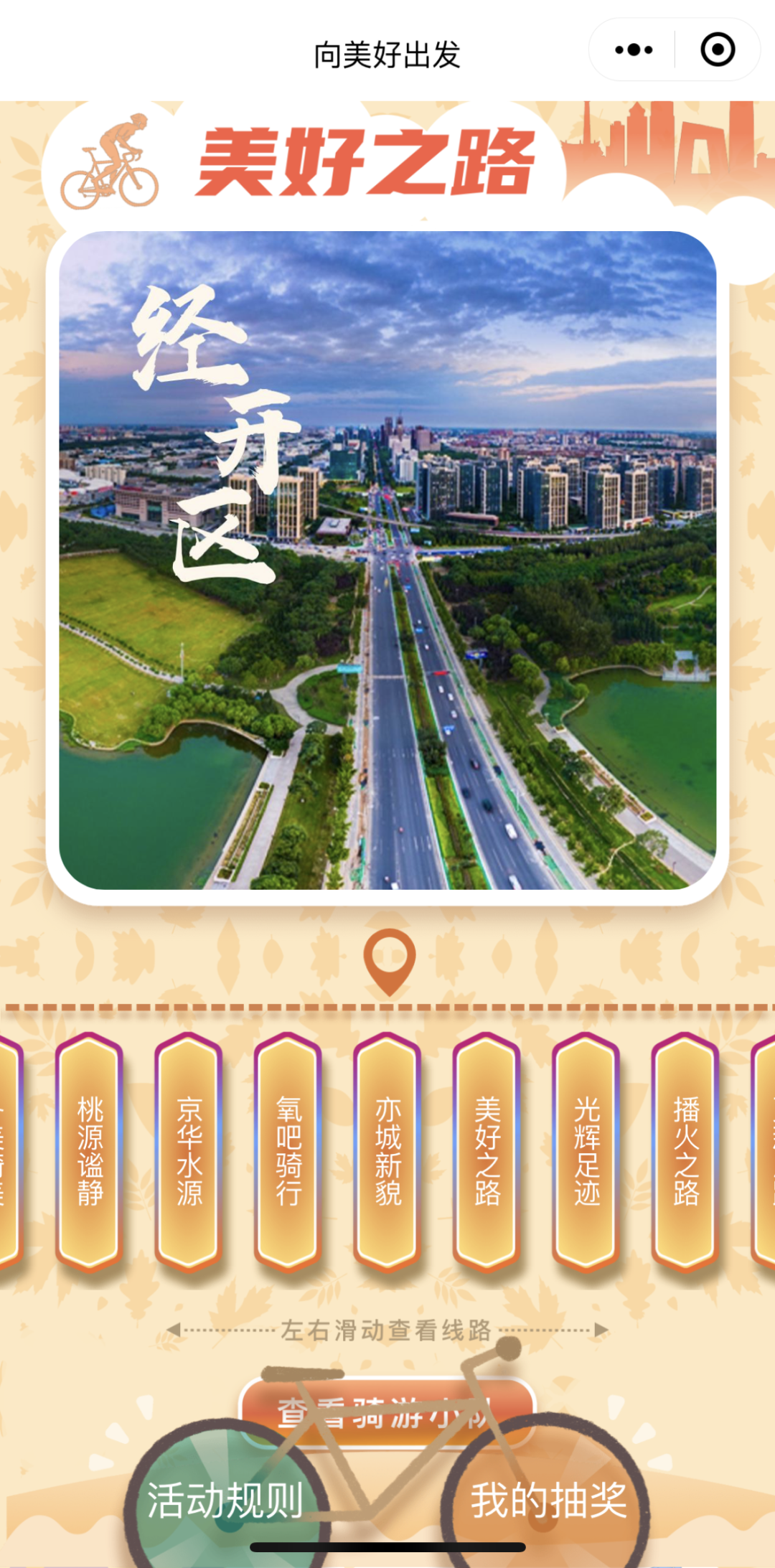This screenshot has width=775, height=1568.
Task: Select the 京华水源 route
Action: (x=189, y=1150)
